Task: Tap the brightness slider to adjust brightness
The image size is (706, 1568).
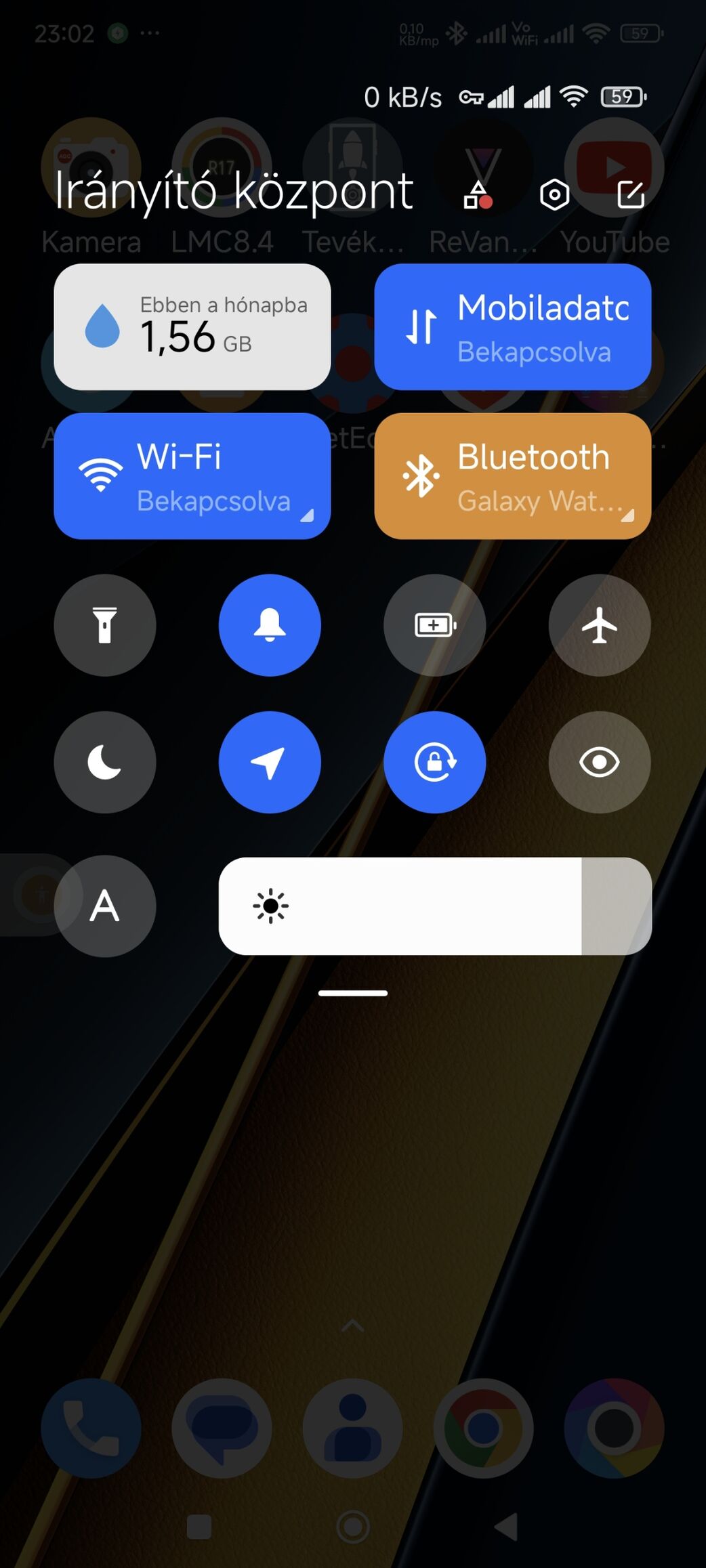Action: tap(435, 906)
